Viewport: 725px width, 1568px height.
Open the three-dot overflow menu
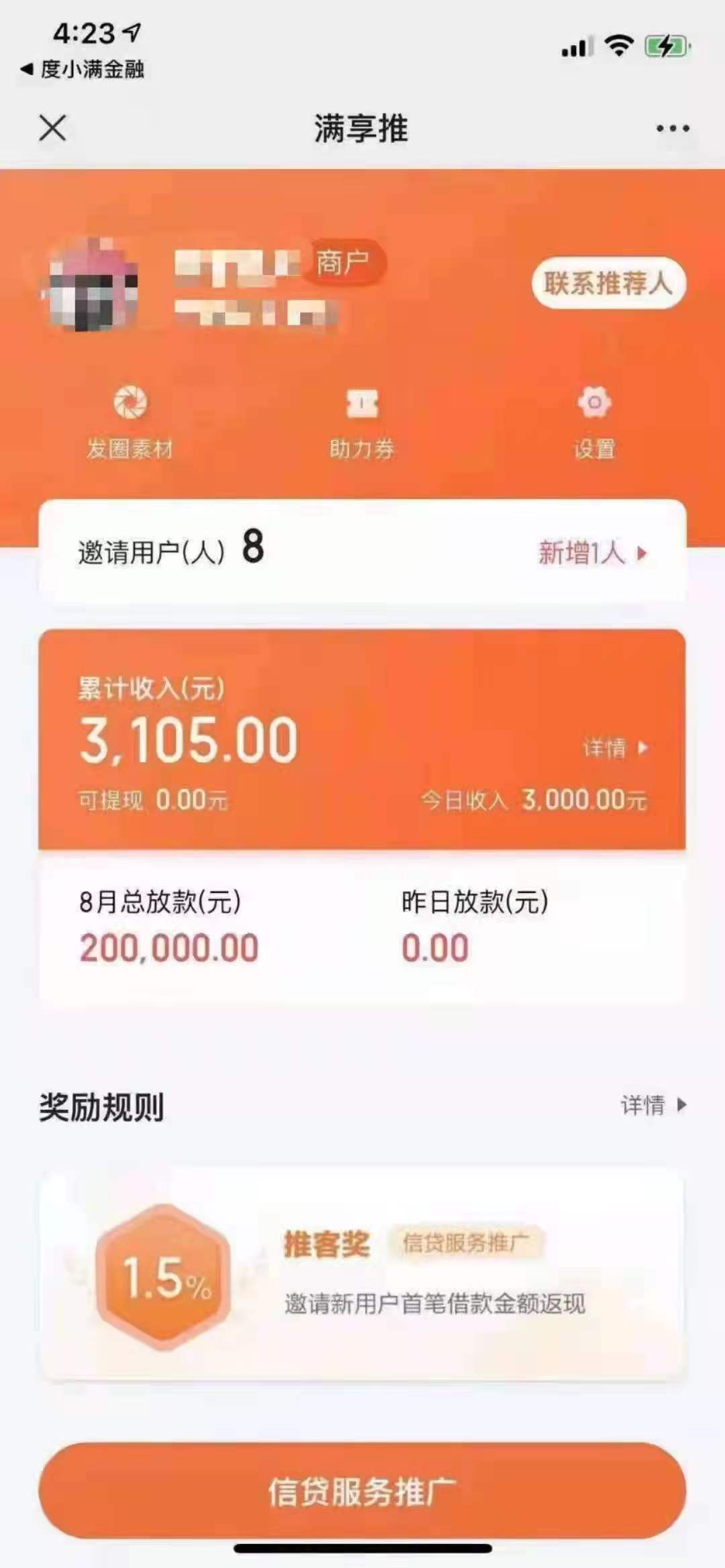673,128
